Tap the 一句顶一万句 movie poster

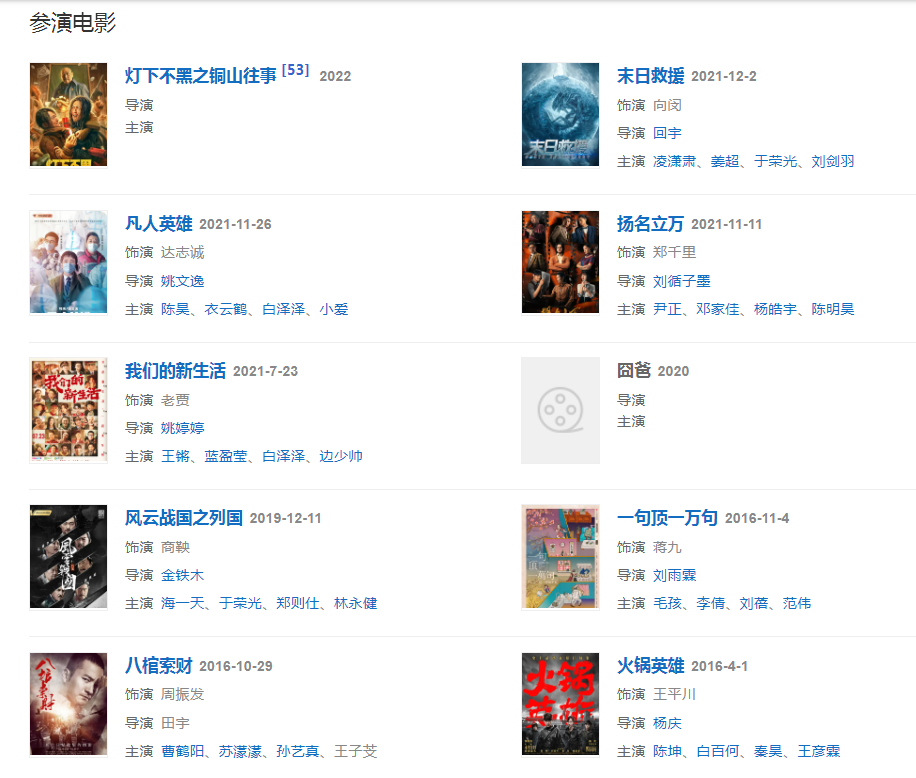coord(560,556)
